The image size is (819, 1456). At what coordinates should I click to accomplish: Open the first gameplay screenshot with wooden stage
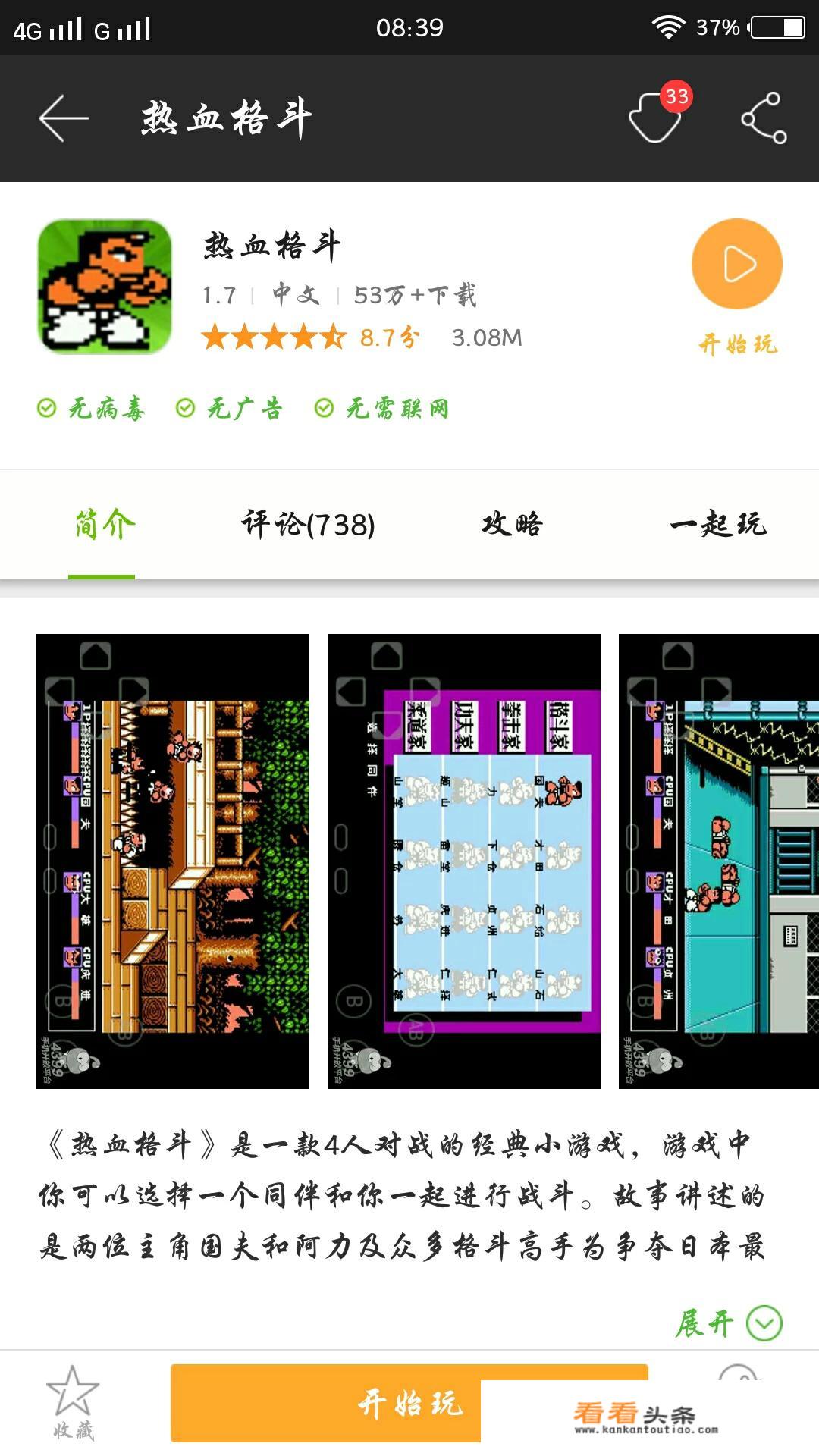[x=173, y=861]
